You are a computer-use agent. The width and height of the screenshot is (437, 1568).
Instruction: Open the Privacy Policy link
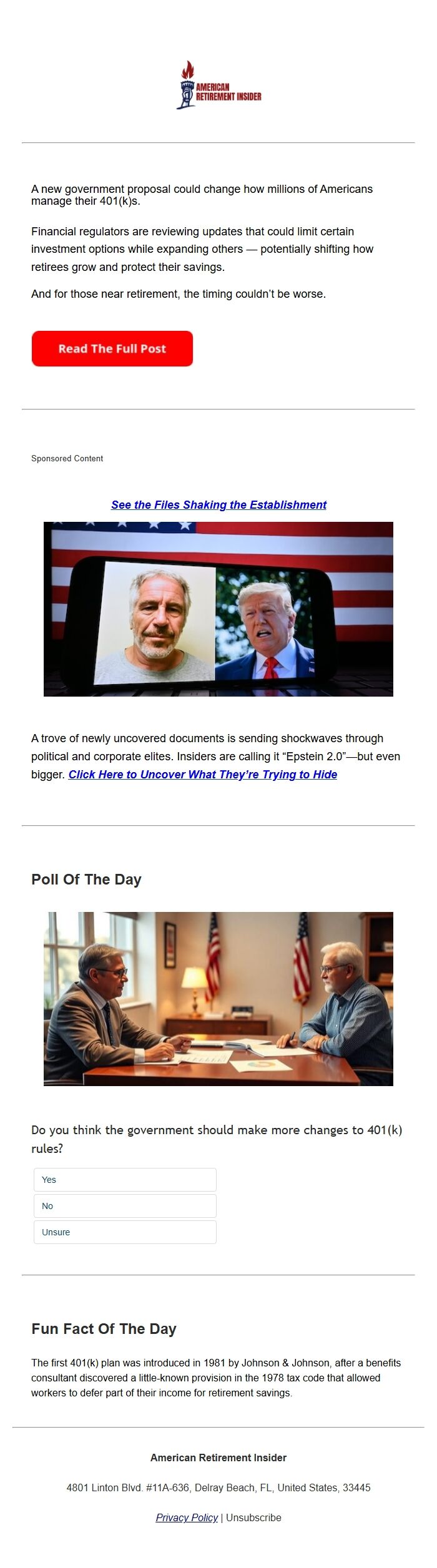[x=187, y=1517]
